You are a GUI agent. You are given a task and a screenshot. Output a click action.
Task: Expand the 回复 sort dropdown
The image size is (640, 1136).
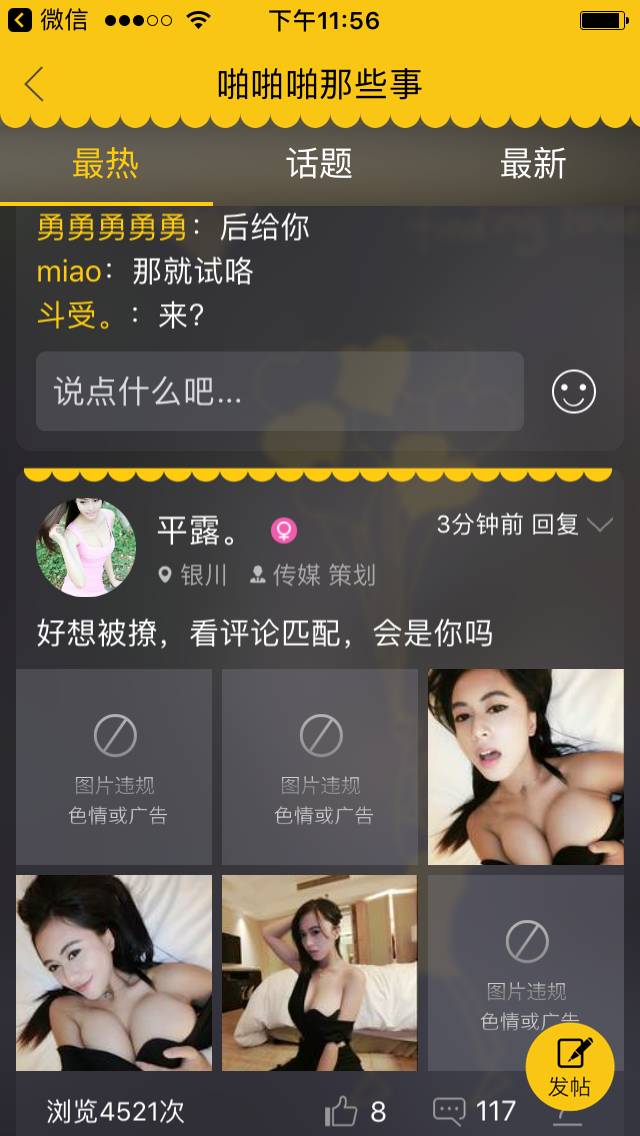(x=599, y=526)
